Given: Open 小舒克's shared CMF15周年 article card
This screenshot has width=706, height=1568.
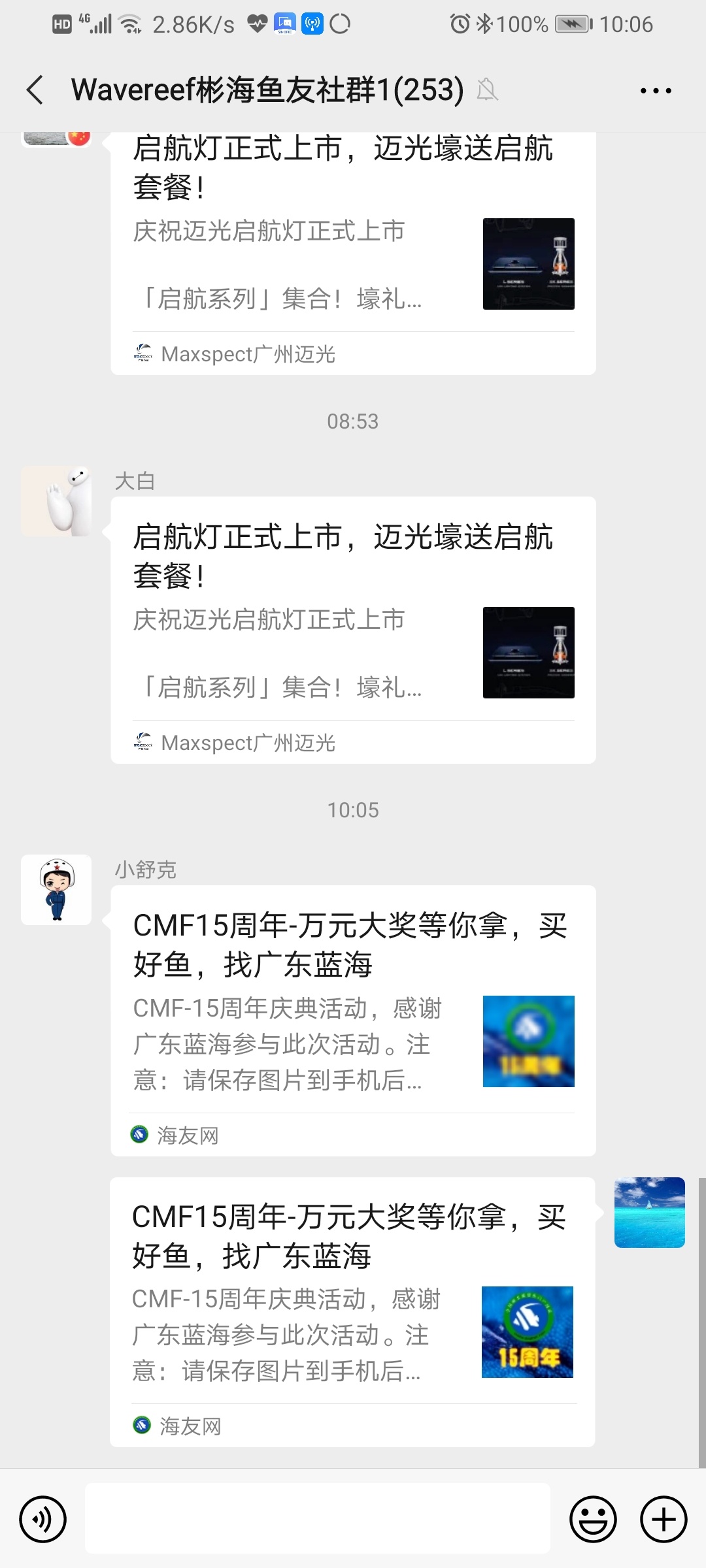Looking at the screenshot, I should 353,1020.
